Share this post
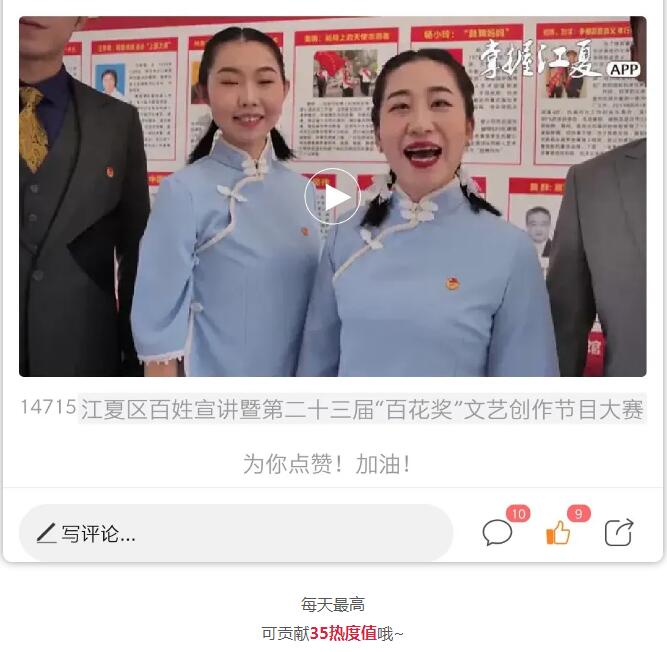This screenshot has height=652, width=667. pos(619,532)
